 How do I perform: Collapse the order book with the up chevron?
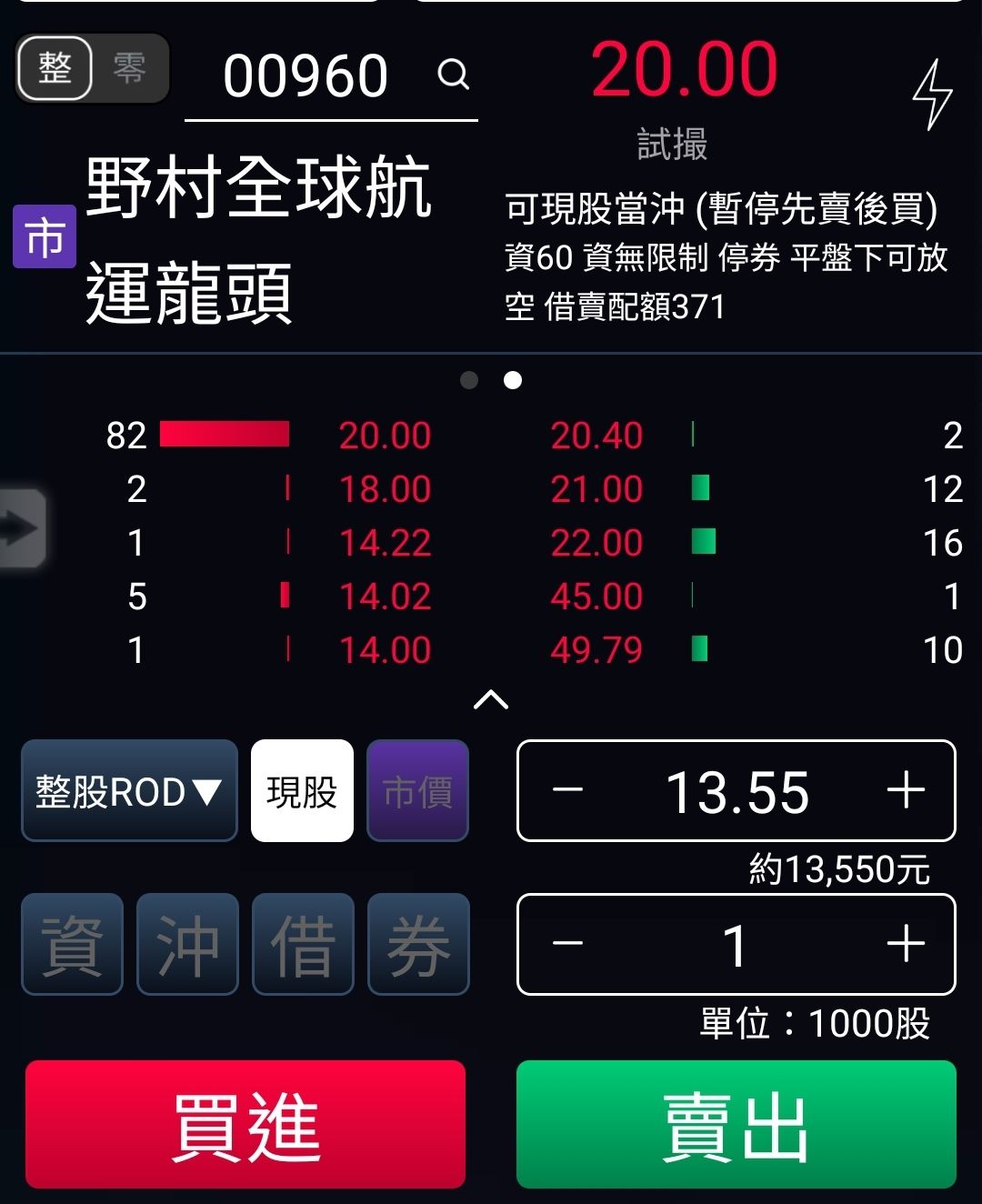[491, 700]
